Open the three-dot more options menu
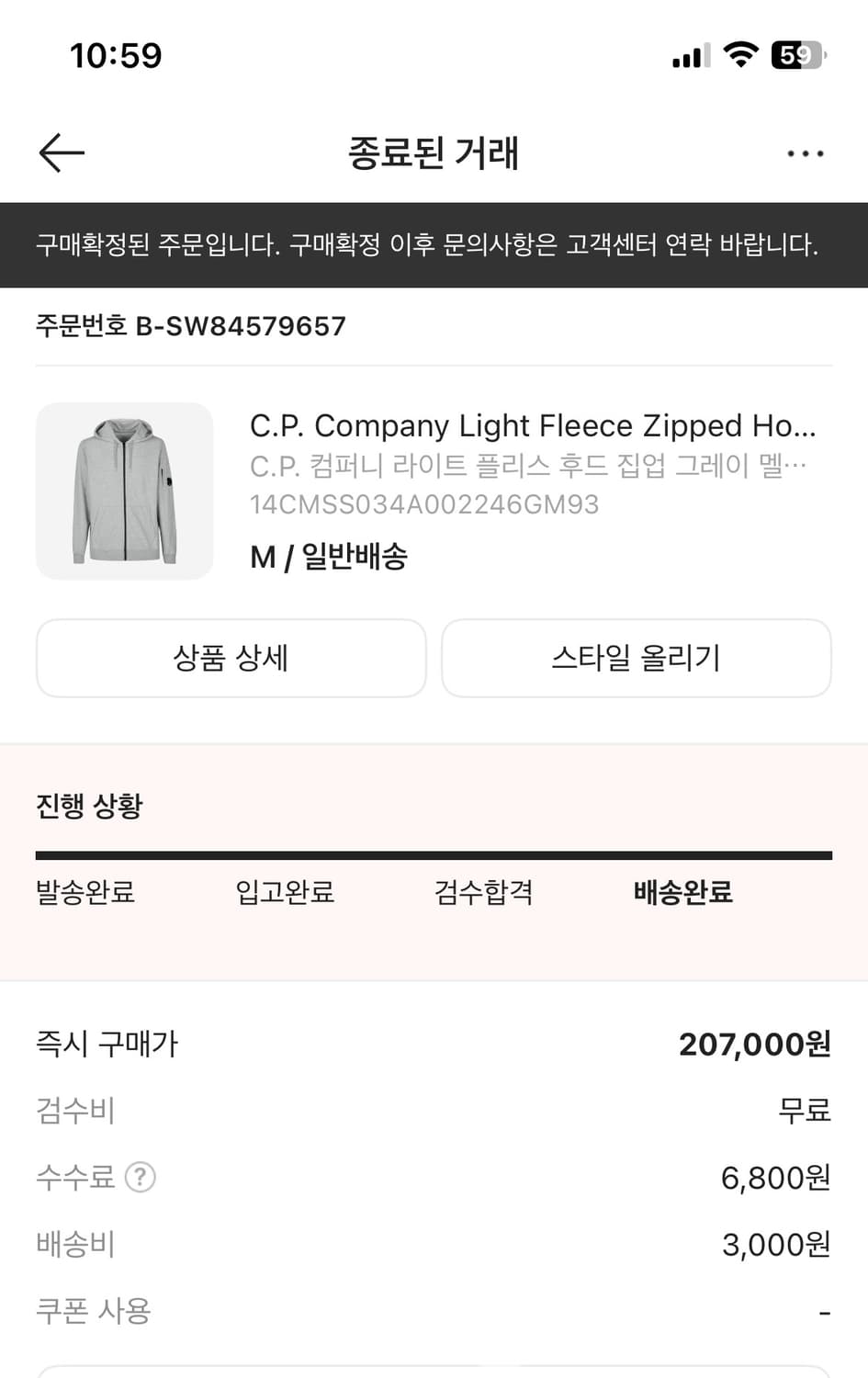868x1378 pixels. [x=805, y=152]
